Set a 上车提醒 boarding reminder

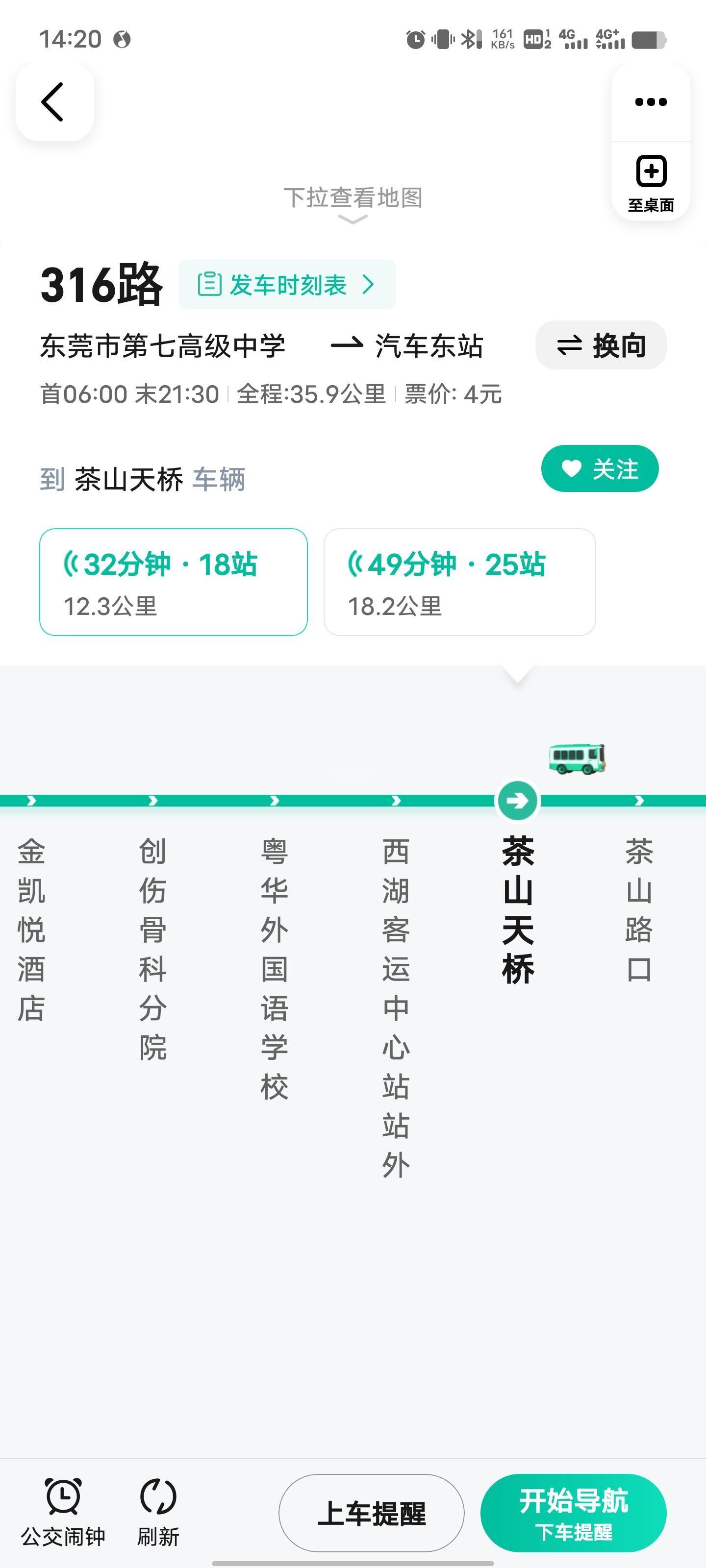(x=371, y=1513)
